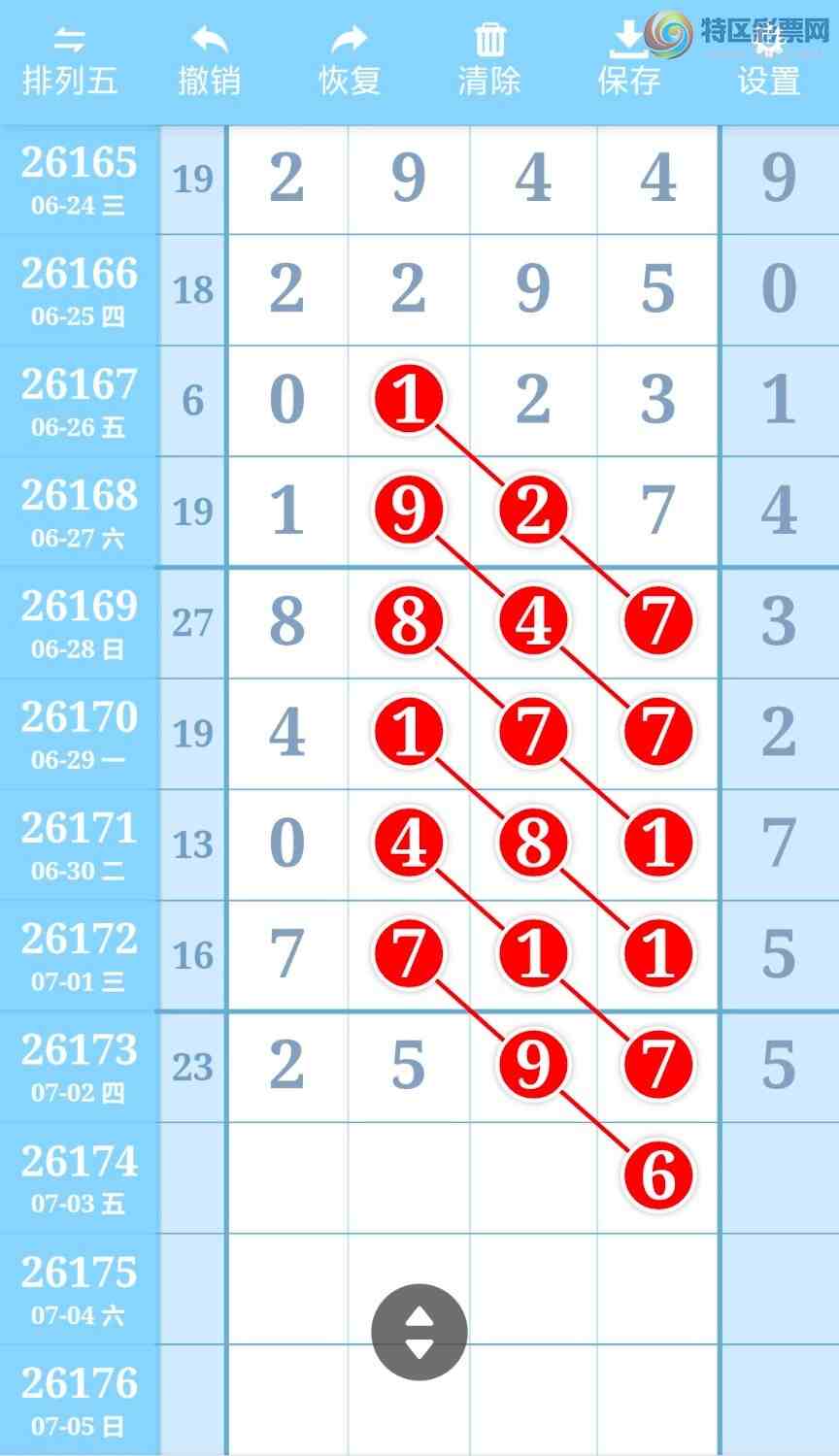Clear all marks with 清除

(x=489, y=62)
